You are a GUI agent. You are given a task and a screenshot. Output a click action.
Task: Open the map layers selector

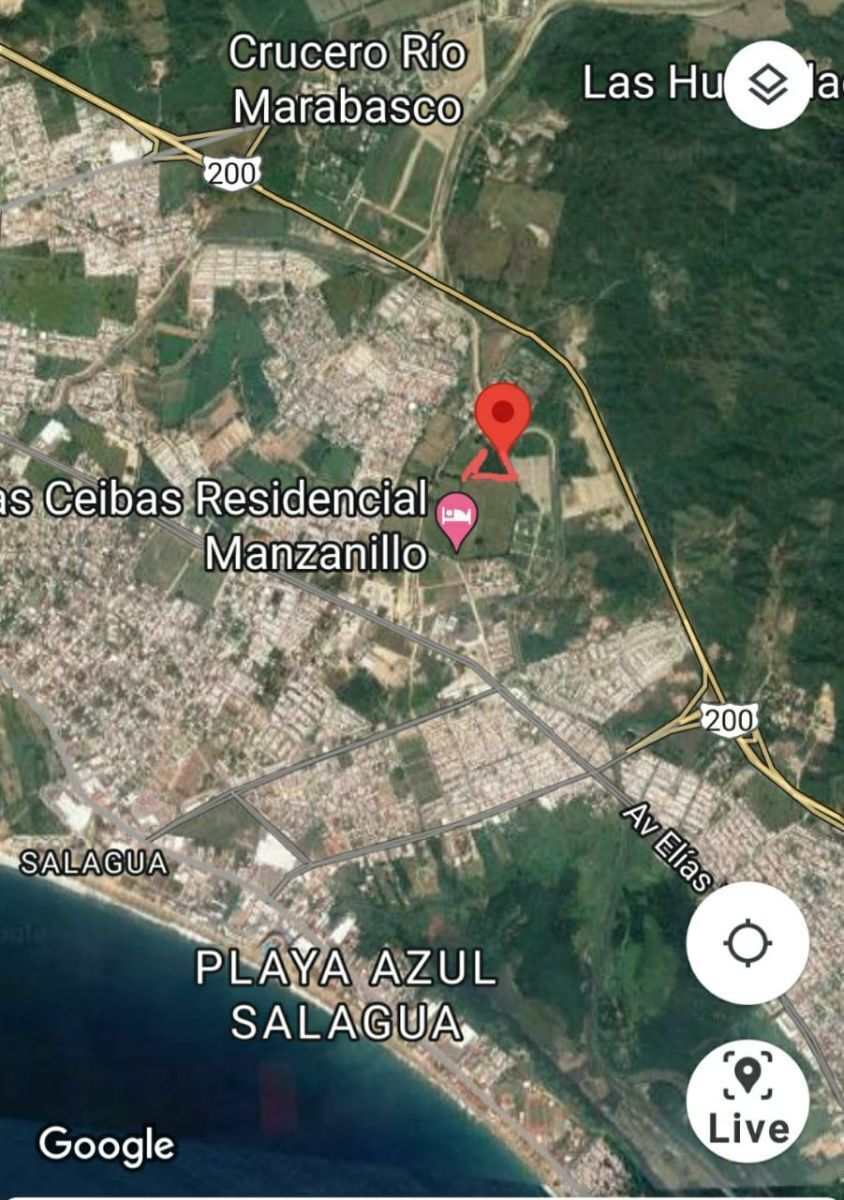point(767,85)
